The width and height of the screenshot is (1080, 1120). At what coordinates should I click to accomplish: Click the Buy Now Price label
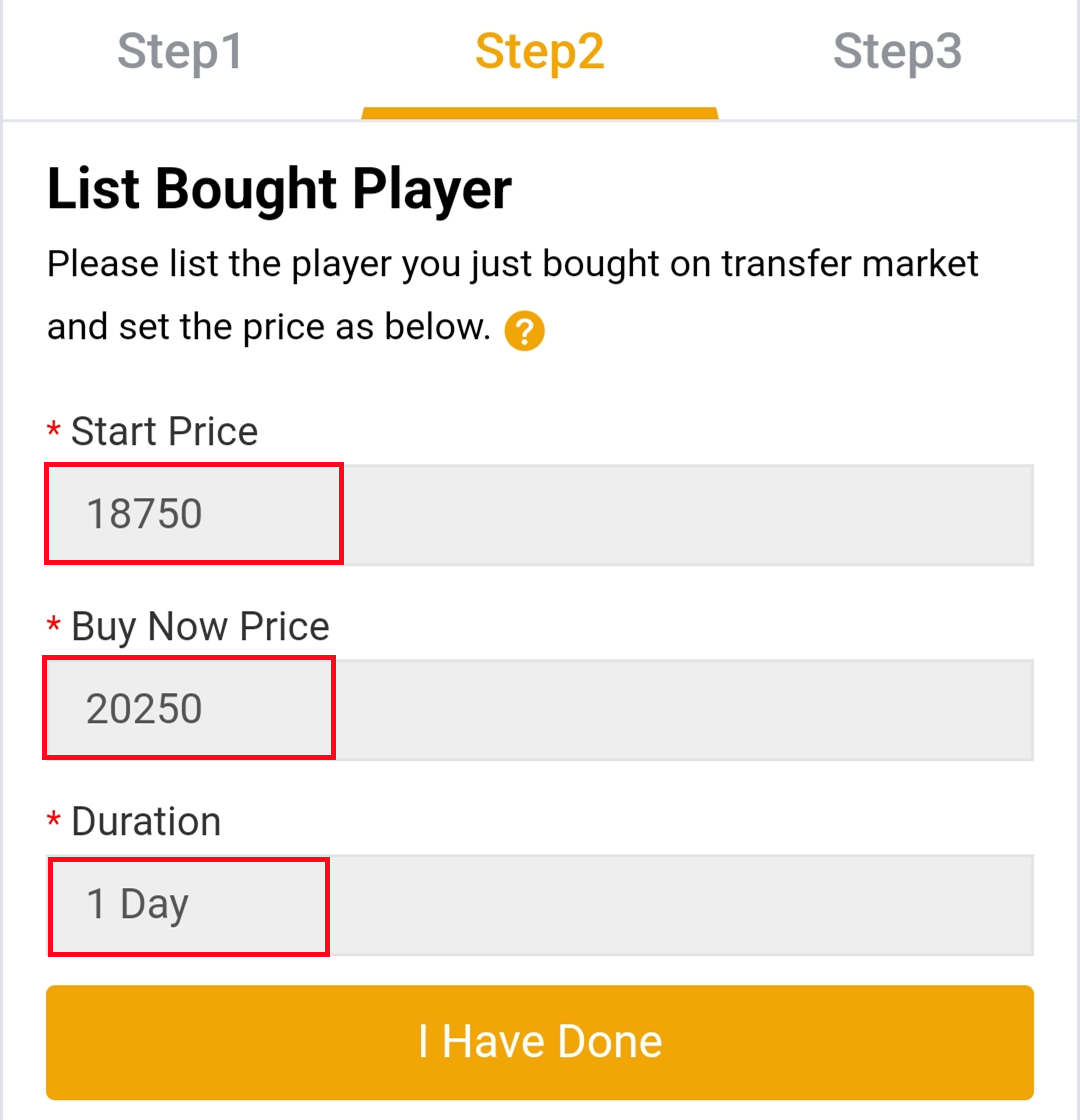click(200, 626)
